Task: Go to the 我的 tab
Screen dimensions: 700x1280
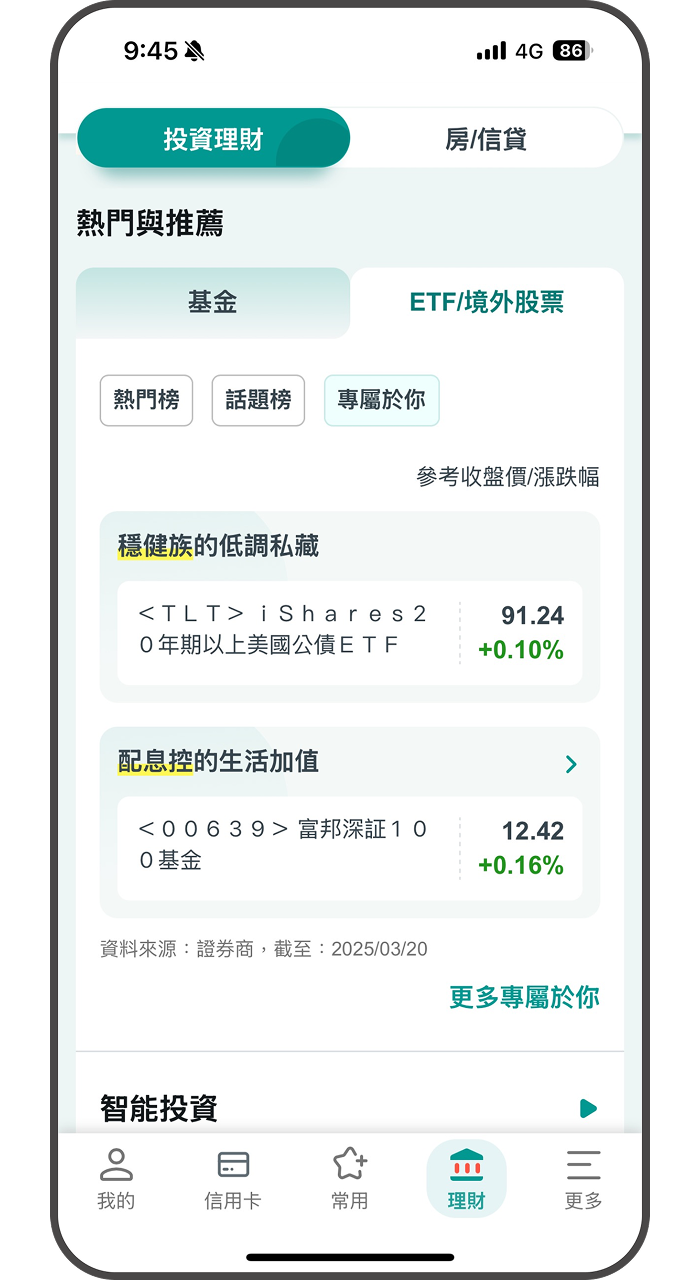Action: click(116, 1179)
